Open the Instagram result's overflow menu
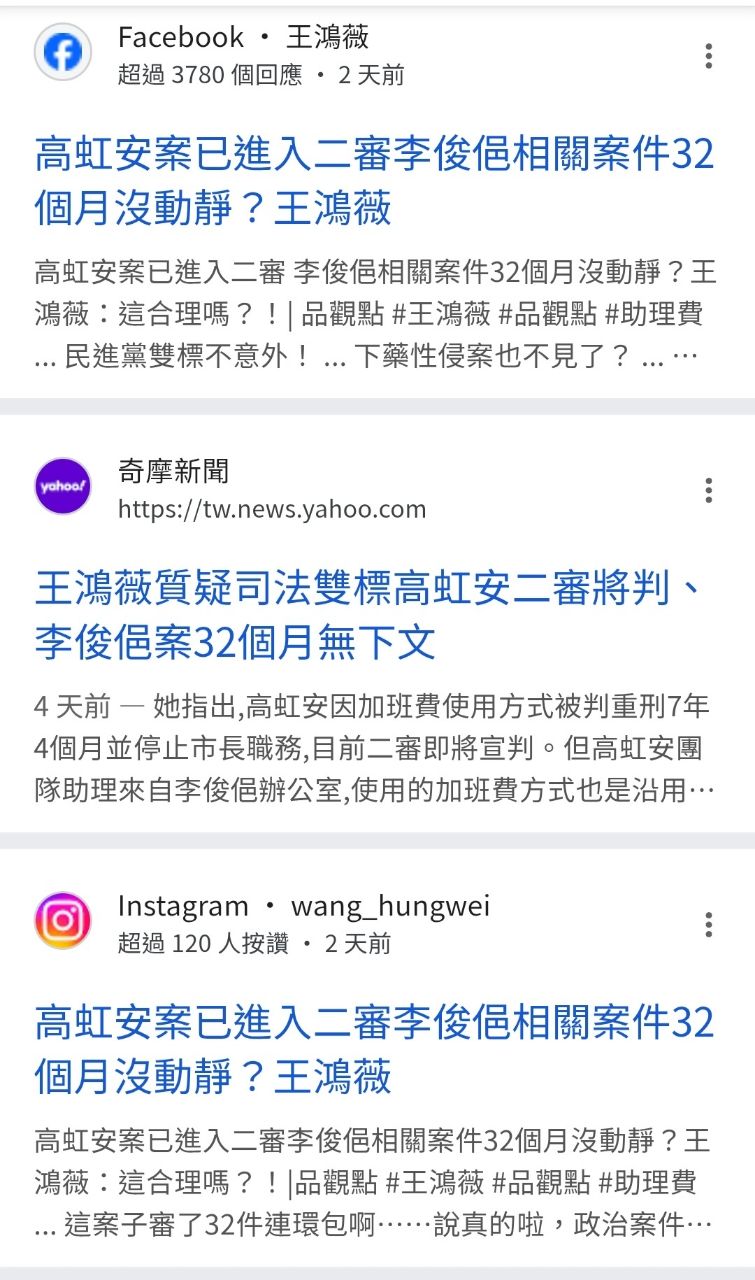This screenshot has height=1280, width=755. click(708, 924)
